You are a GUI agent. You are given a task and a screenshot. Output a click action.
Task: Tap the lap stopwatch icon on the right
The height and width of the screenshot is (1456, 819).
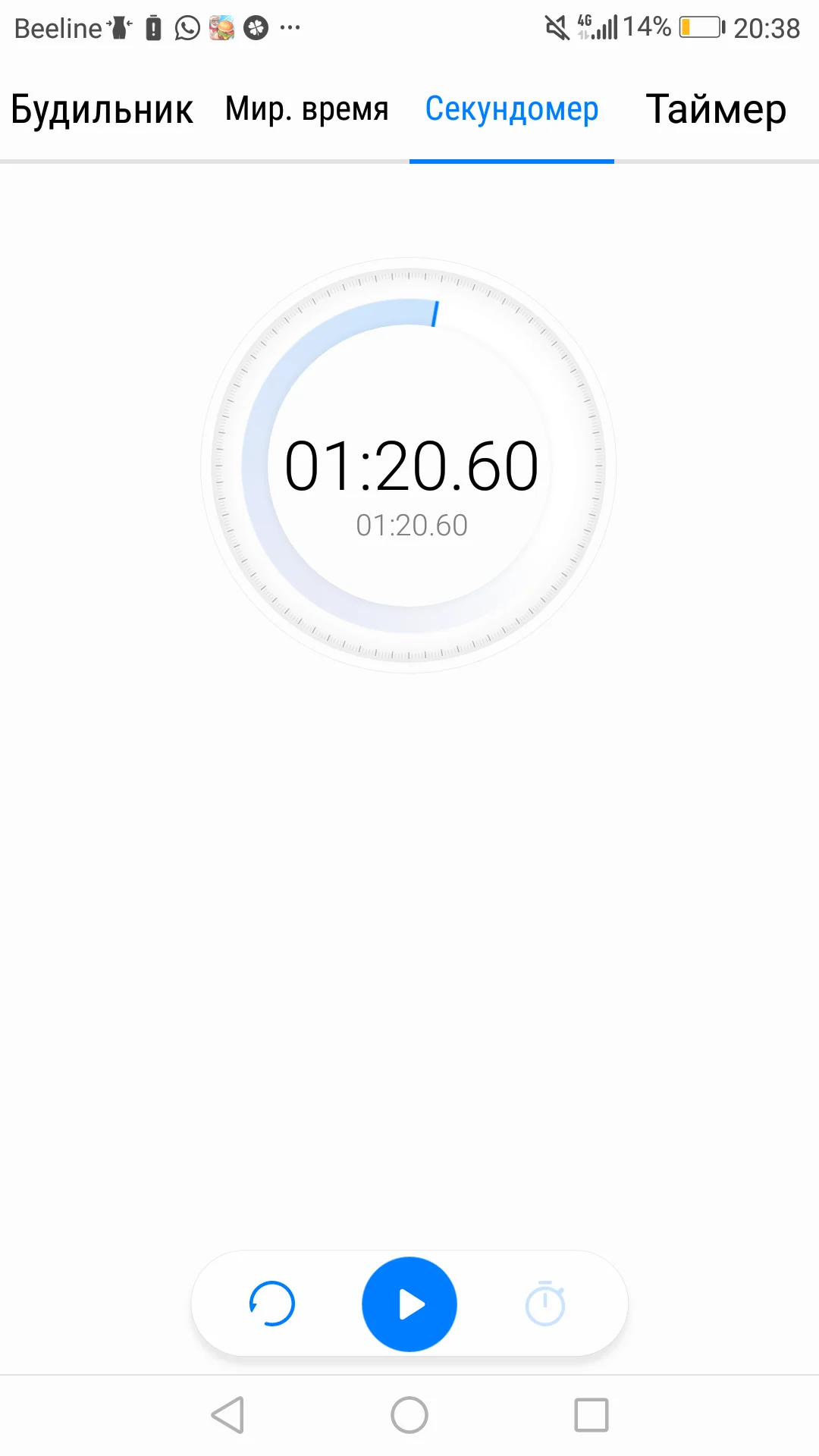[x=545, y=1304]
